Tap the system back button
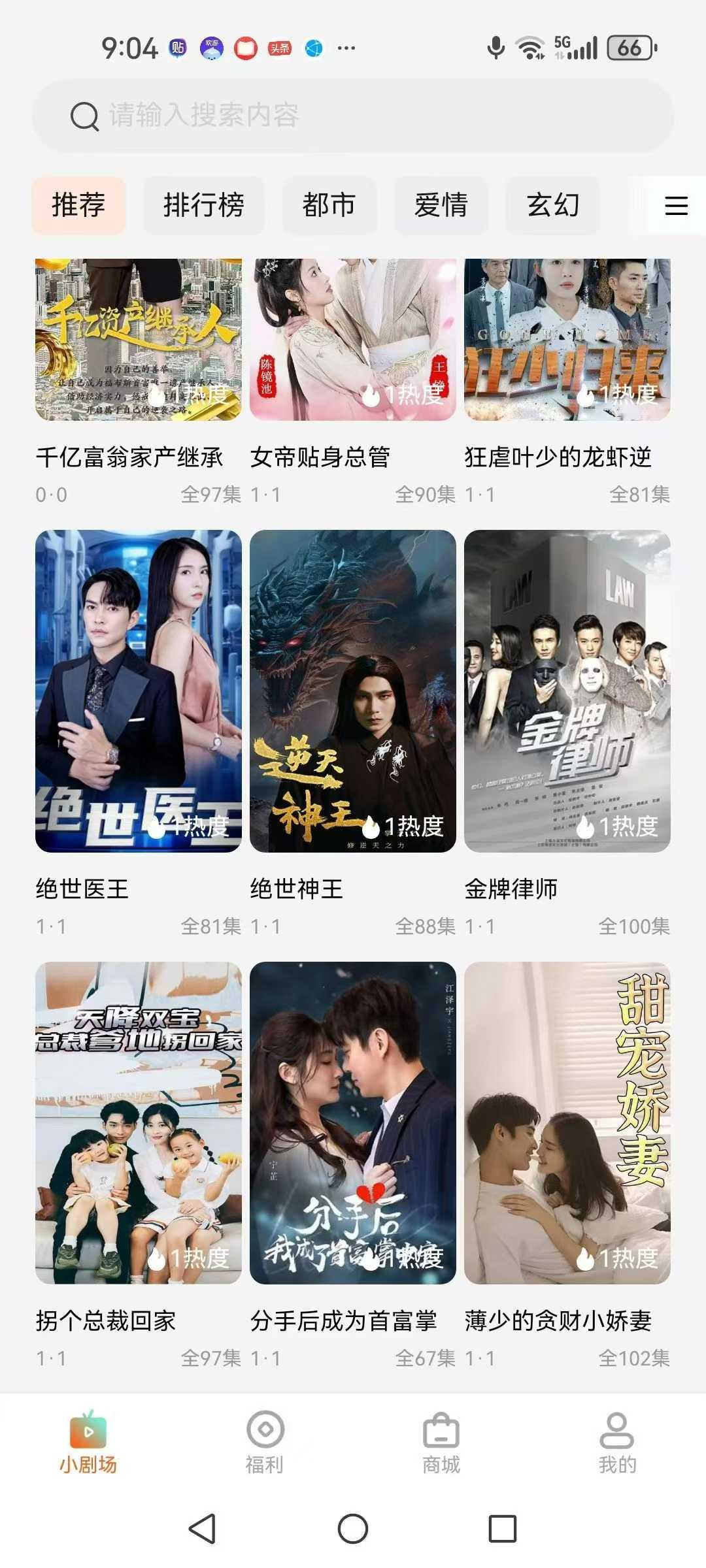The image size is (706, 1568). pyautogui.click(x=202, y=1529)
